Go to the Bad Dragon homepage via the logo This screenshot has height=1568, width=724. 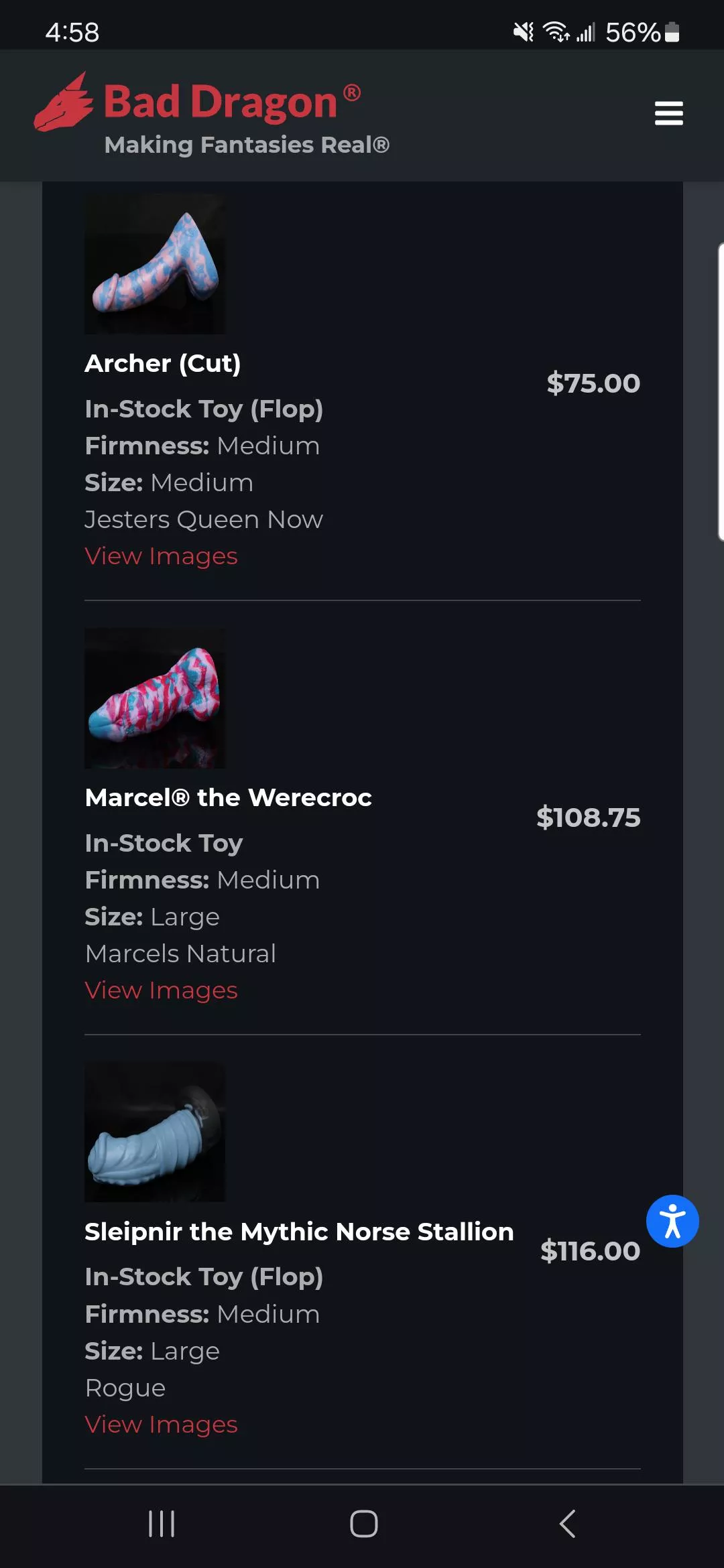(x=211, y=113)
